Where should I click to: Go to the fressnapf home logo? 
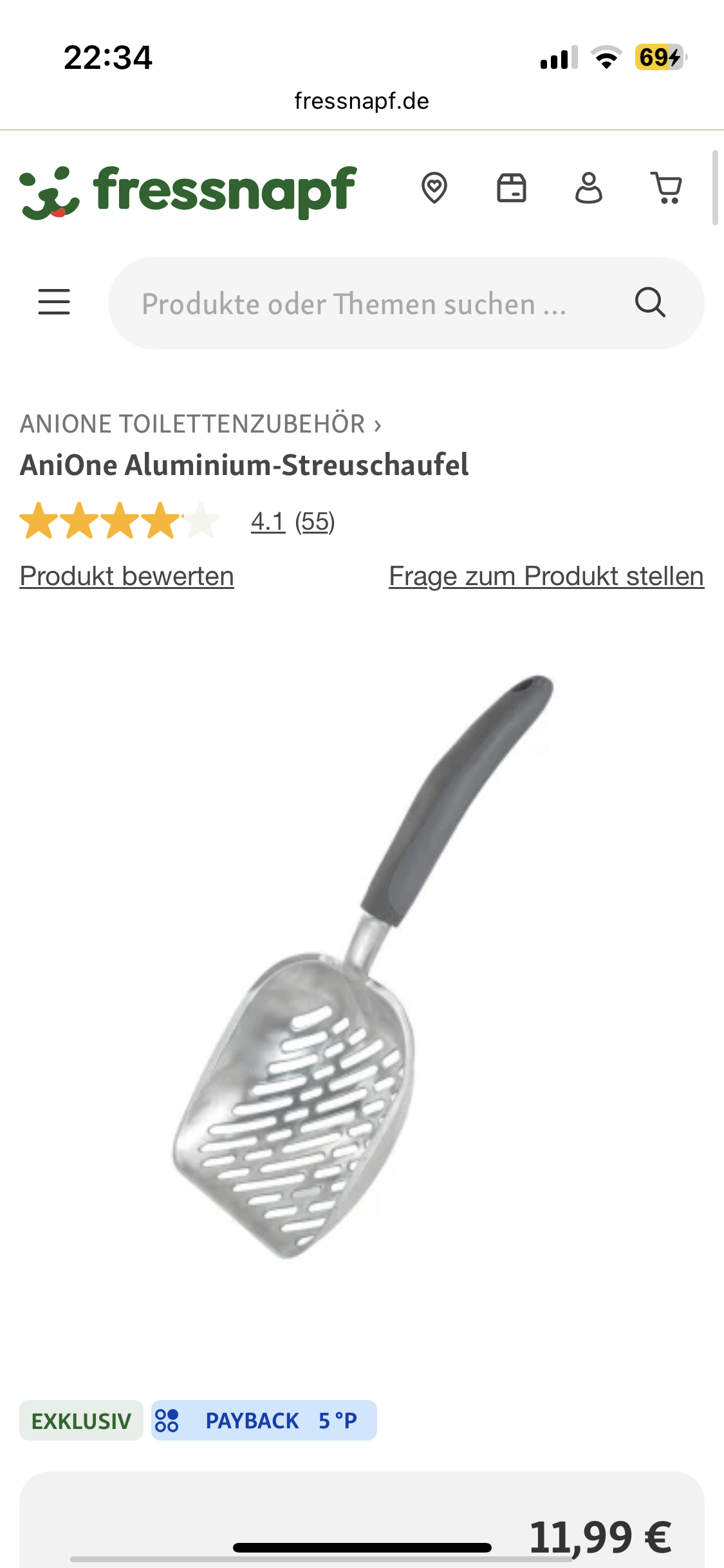pos(188,191)
